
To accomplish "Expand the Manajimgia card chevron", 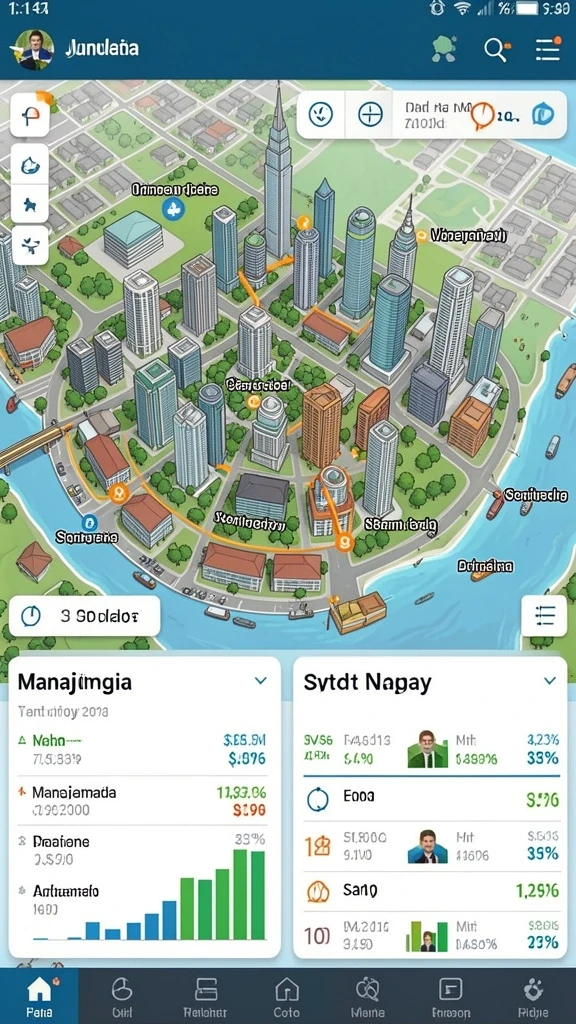I will (260, 681).
